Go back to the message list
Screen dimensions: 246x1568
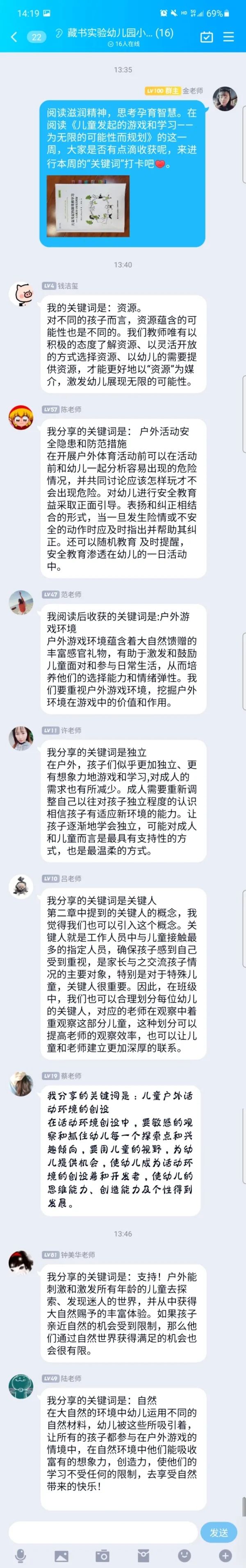(14, 37)
